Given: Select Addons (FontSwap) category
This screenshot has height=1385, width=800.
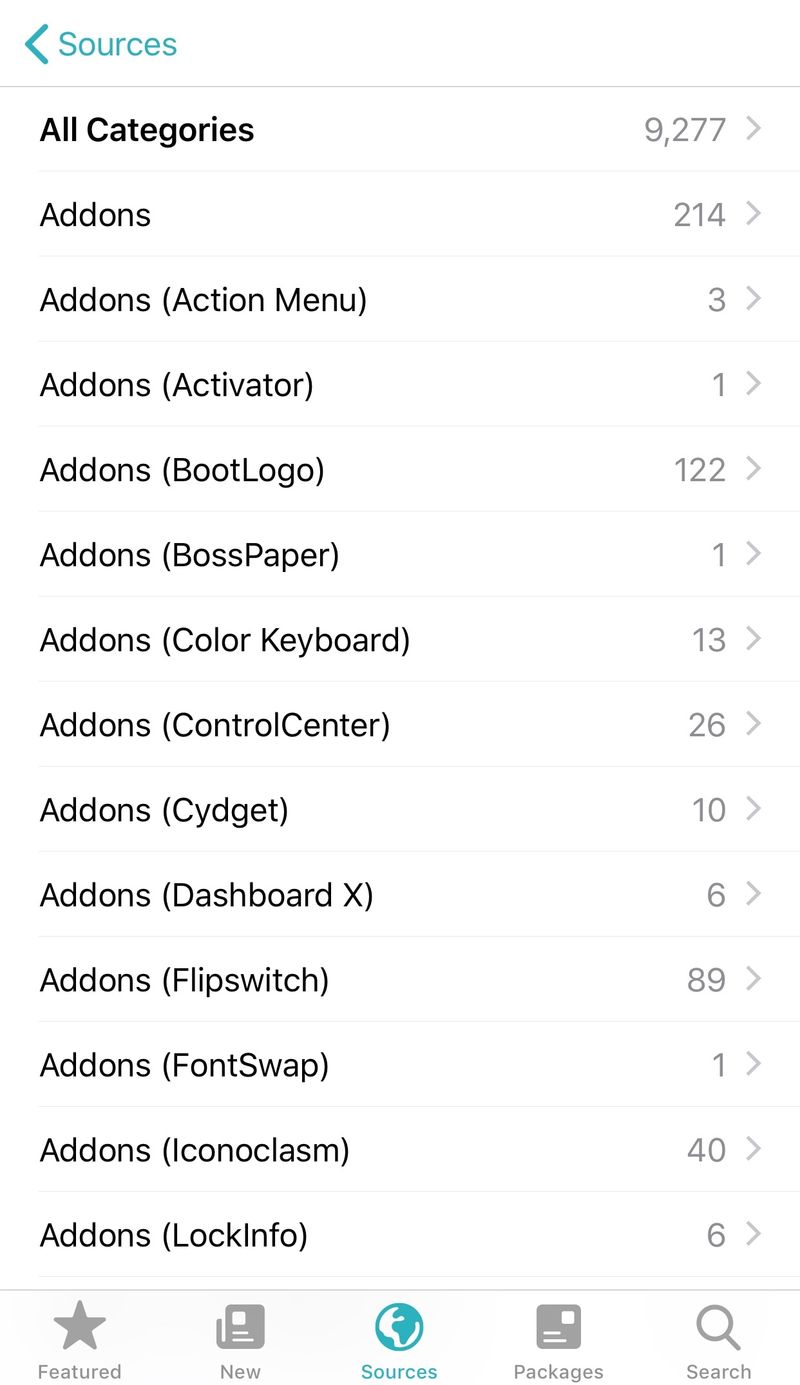Looking at the screenshot, I should coord(400,1064).
